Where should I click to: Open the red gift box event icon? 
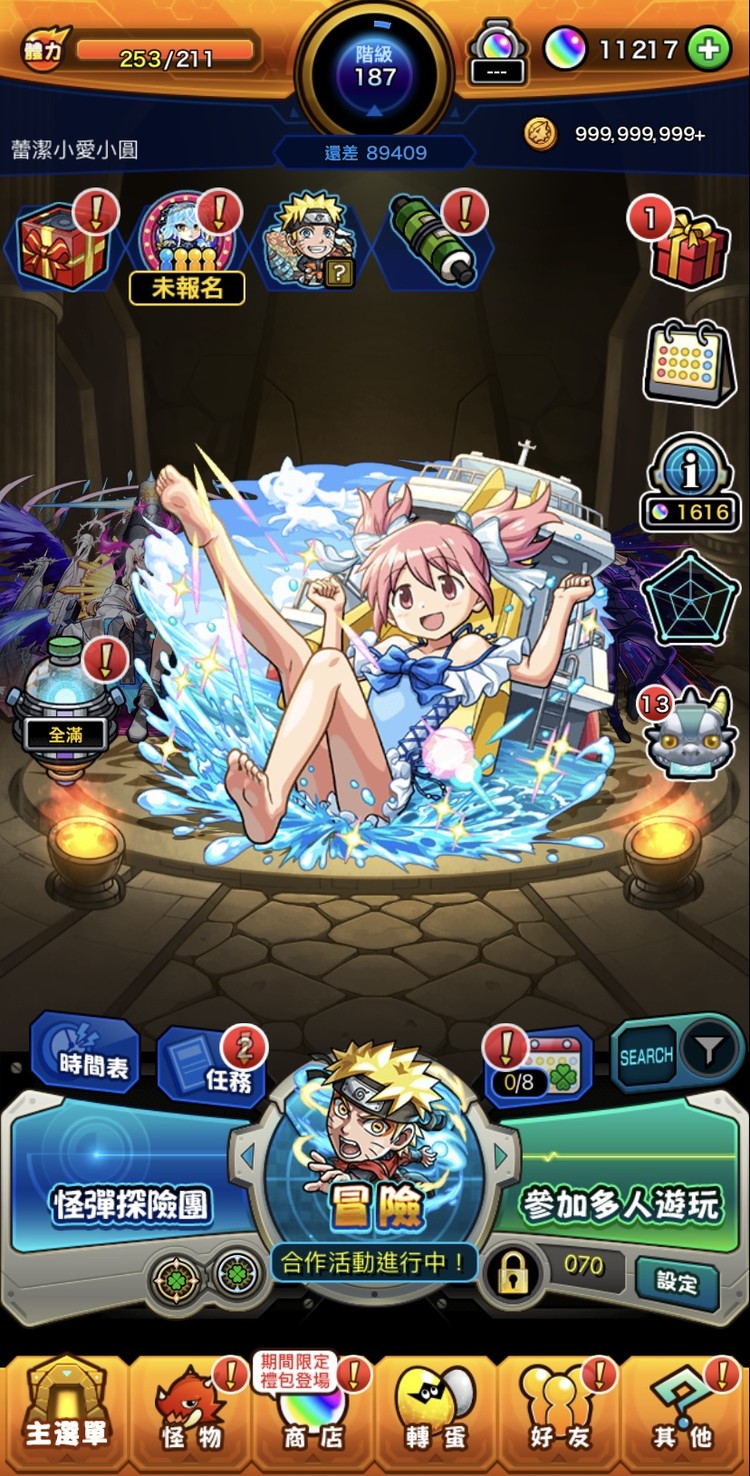[62, 243]
